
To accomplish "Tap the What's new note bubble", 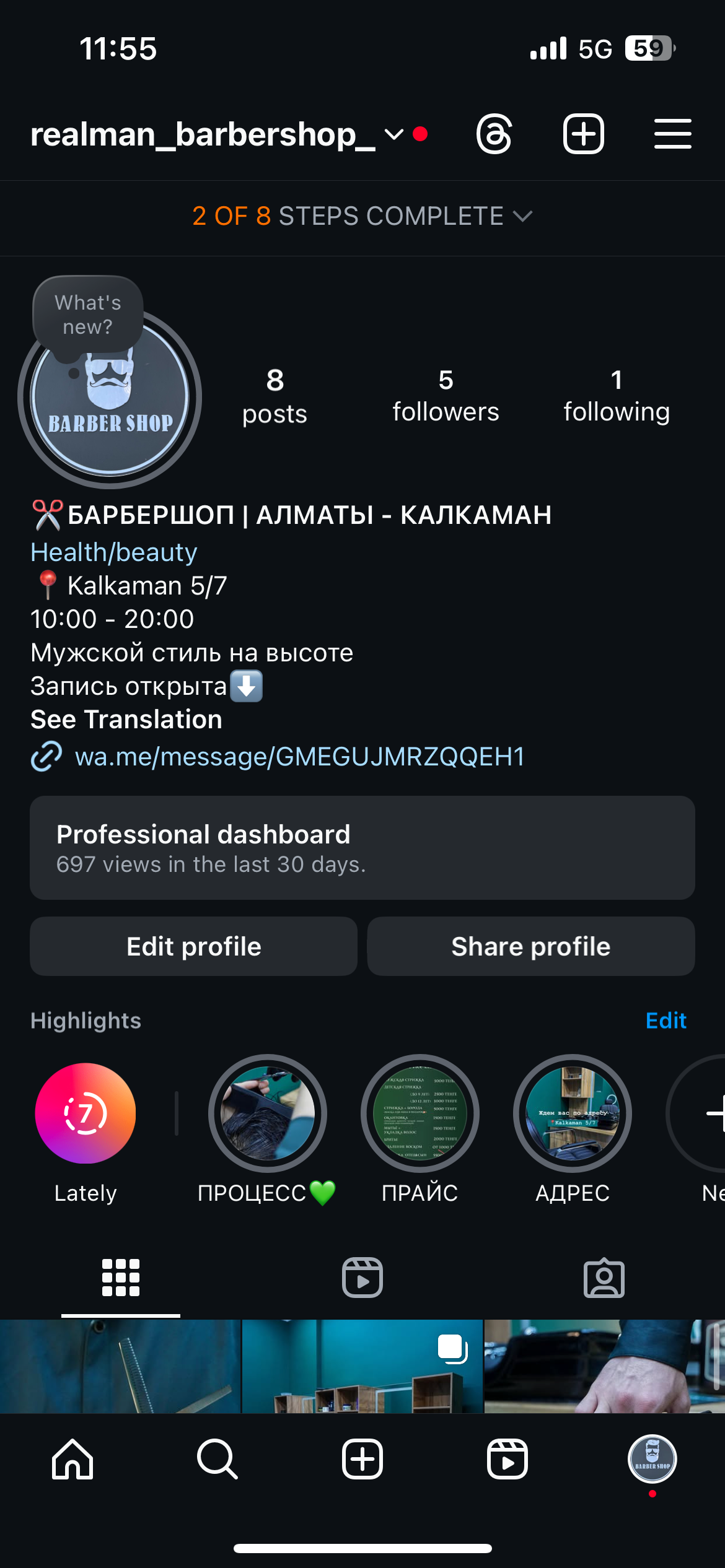I will pyautogui.click(x=87, y=315).
